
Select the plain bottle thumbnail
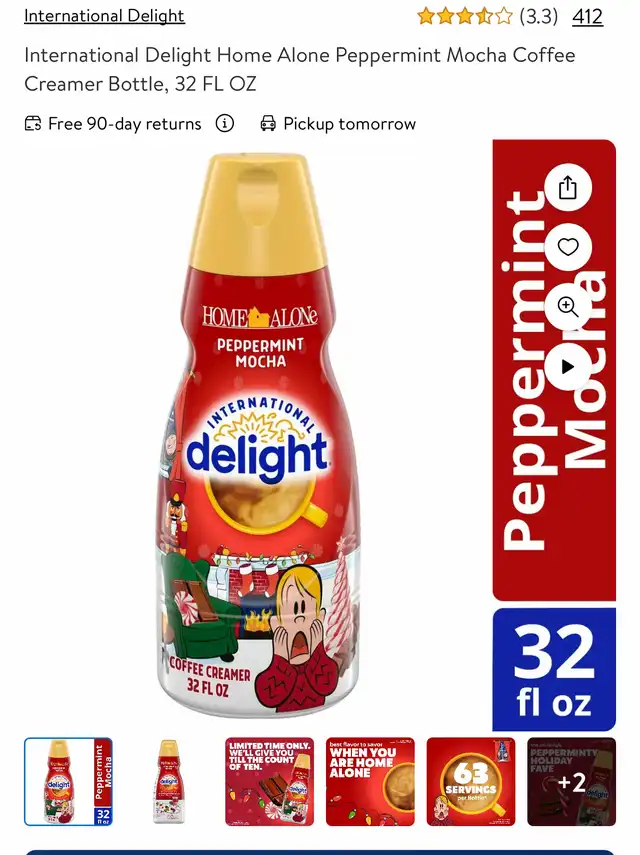pyautogui.click(x=169, y=781)
